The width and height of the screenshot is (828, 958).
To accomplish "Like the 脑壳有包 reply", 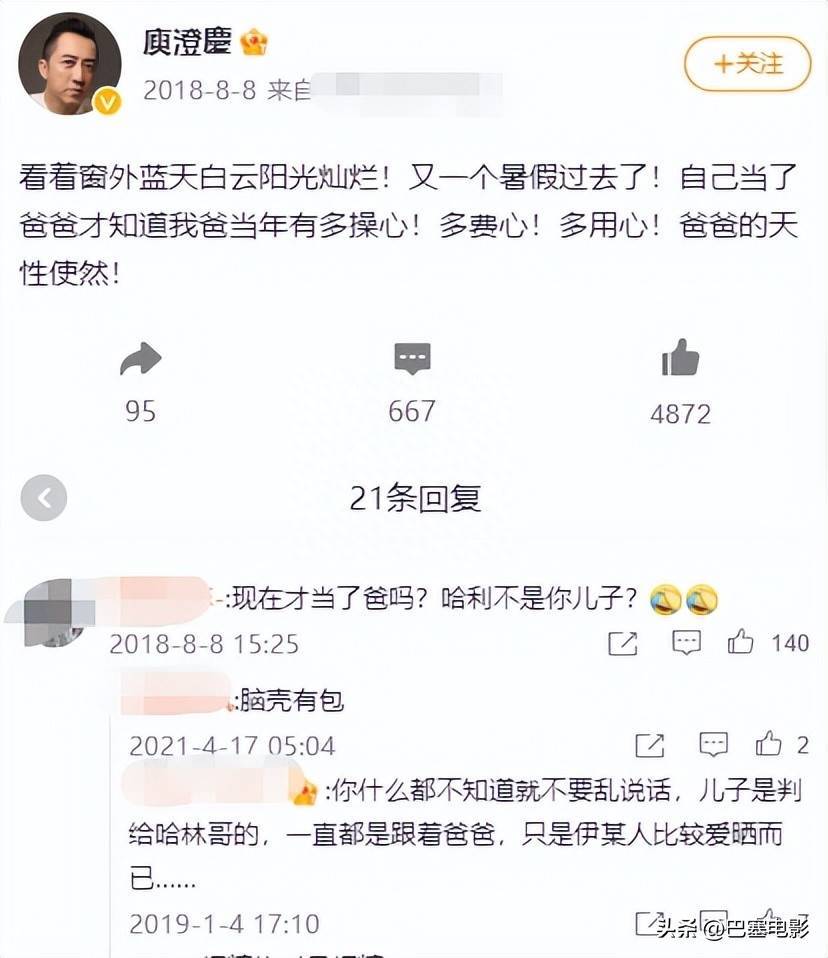I will [768, 744].
